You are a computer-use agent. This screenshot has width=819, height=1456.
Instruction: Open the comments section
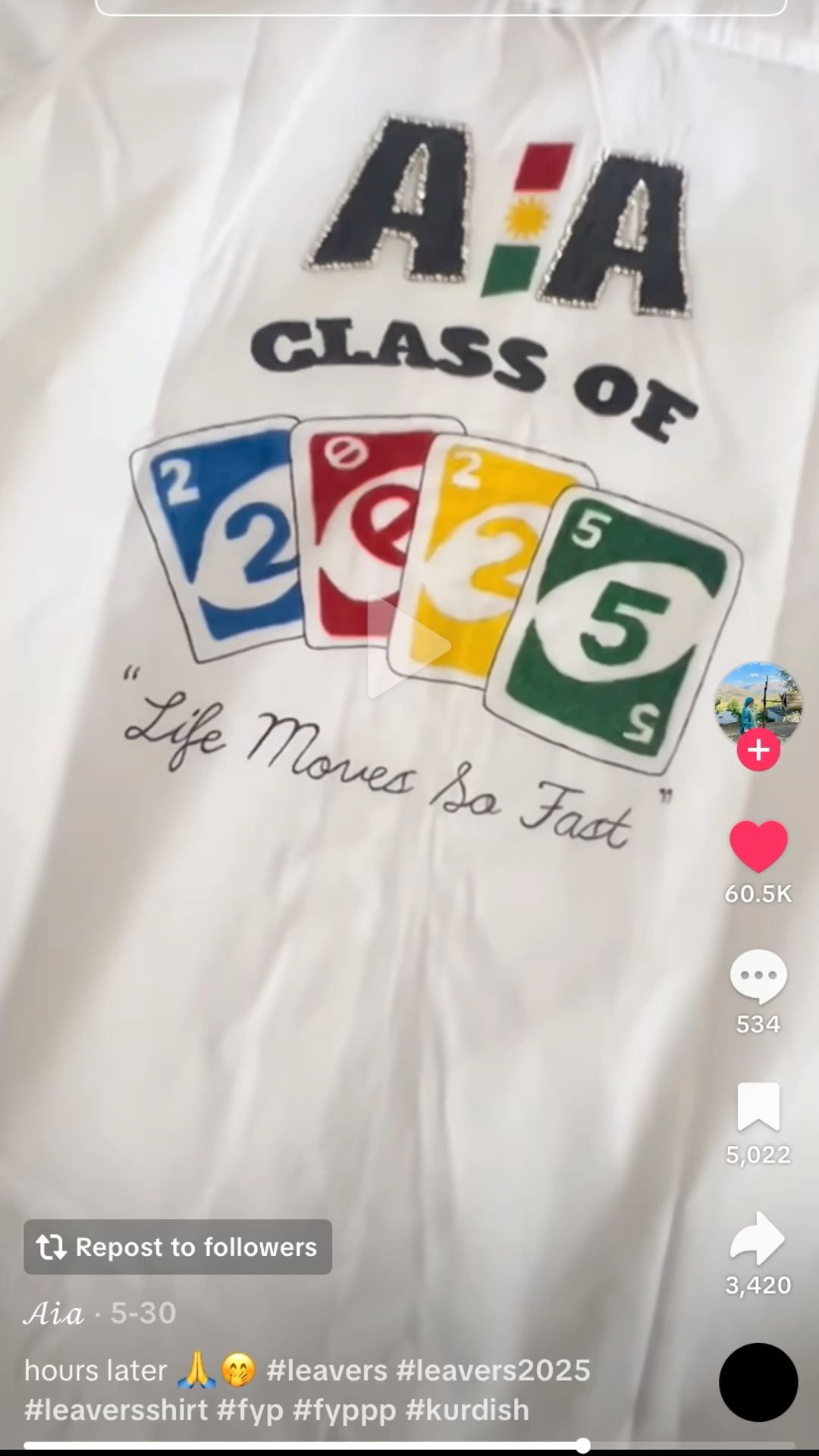coord(758,977)
